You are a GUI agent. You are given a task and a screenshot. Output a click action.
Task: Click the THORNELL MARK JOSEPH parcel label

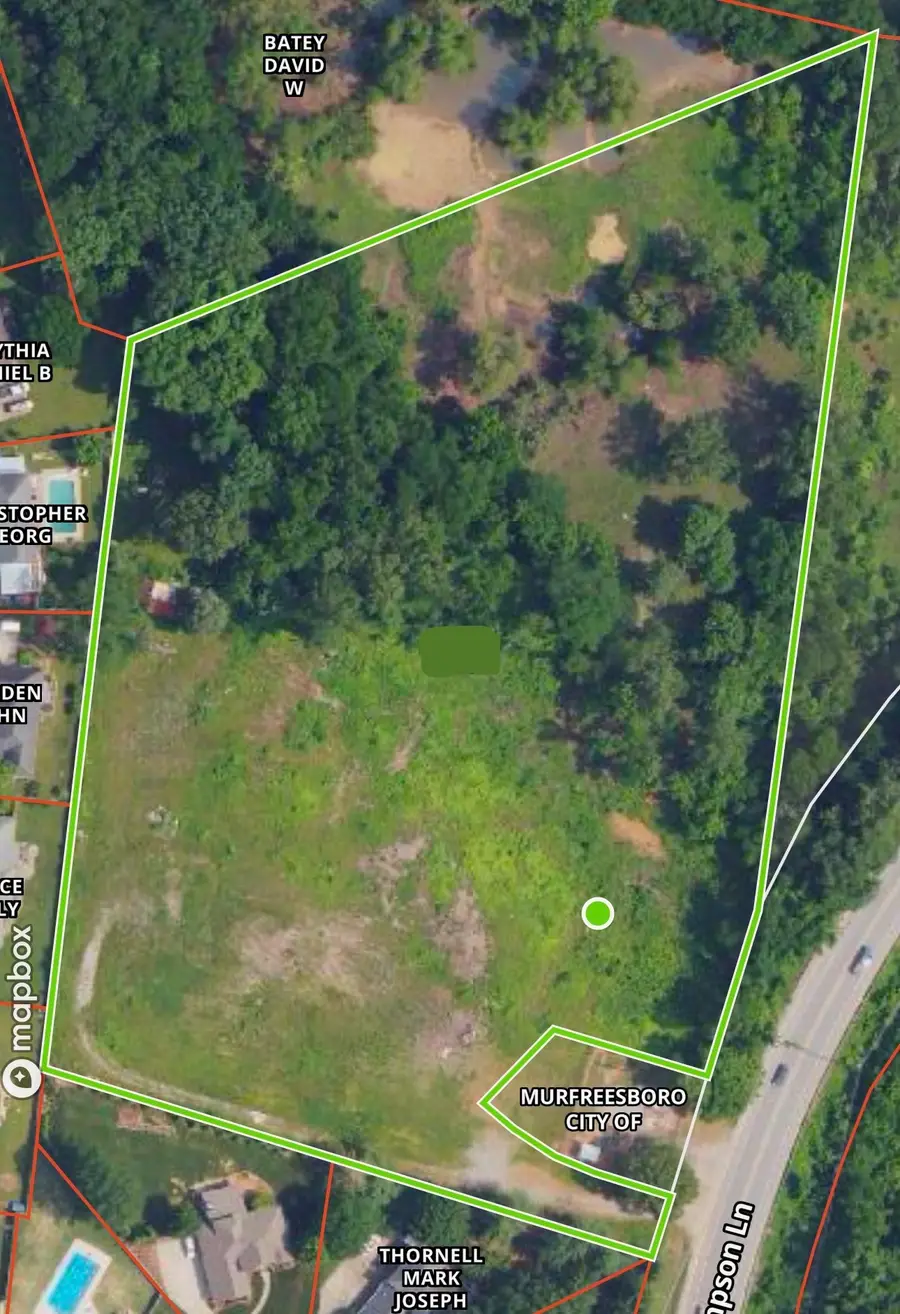pyautogui.click(x=432, y=1277)
